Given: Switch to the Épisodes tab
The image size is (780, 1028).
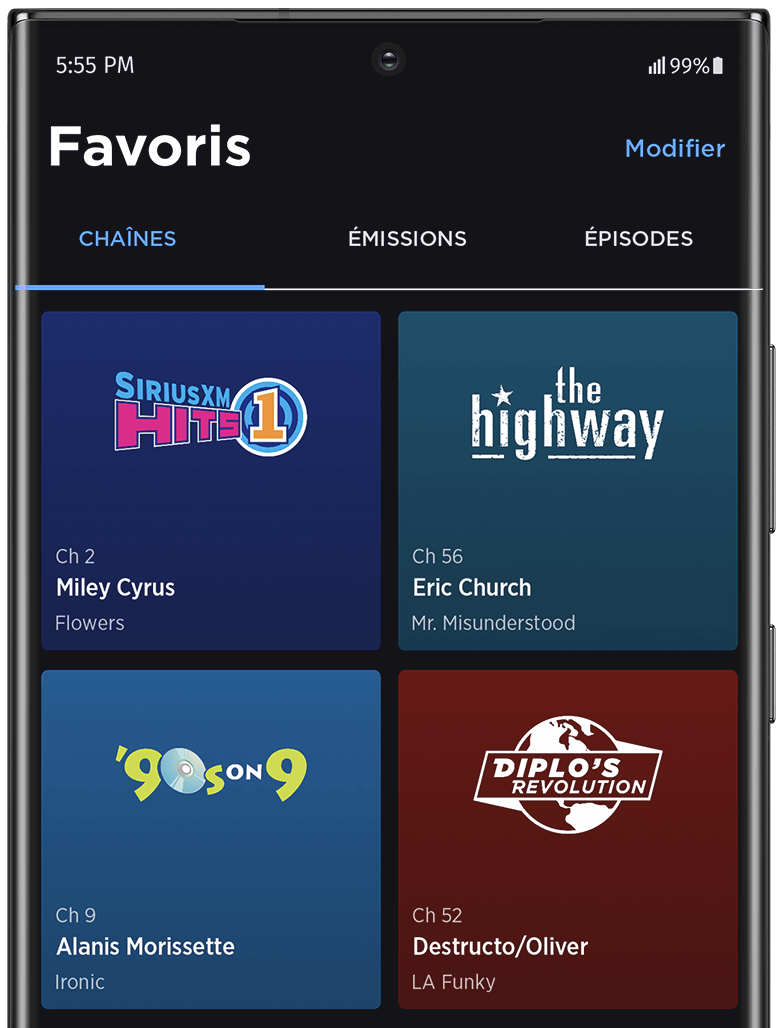Looking at the screenshot, I should pos(638,239).
